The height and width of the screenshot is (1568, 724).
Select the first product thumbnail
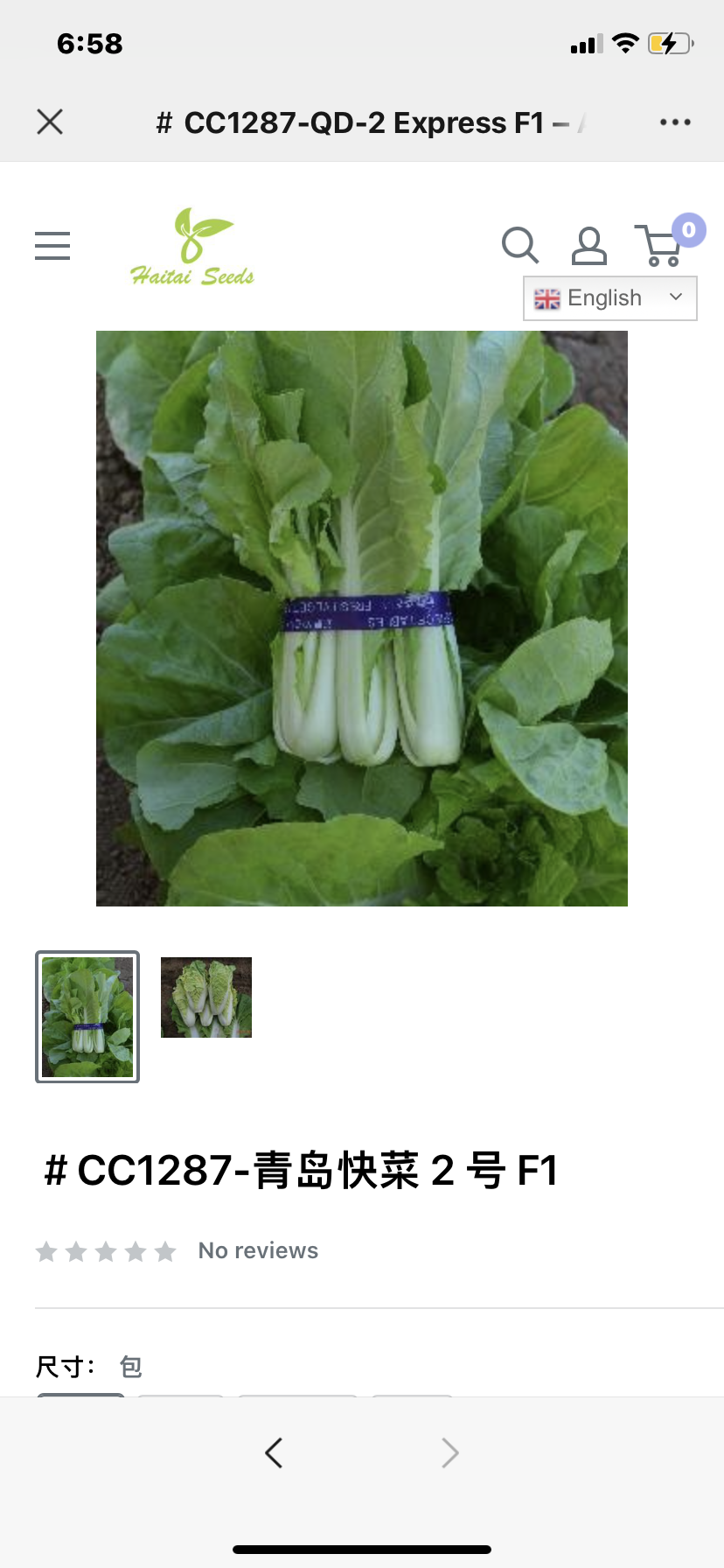pos(87,1017)
